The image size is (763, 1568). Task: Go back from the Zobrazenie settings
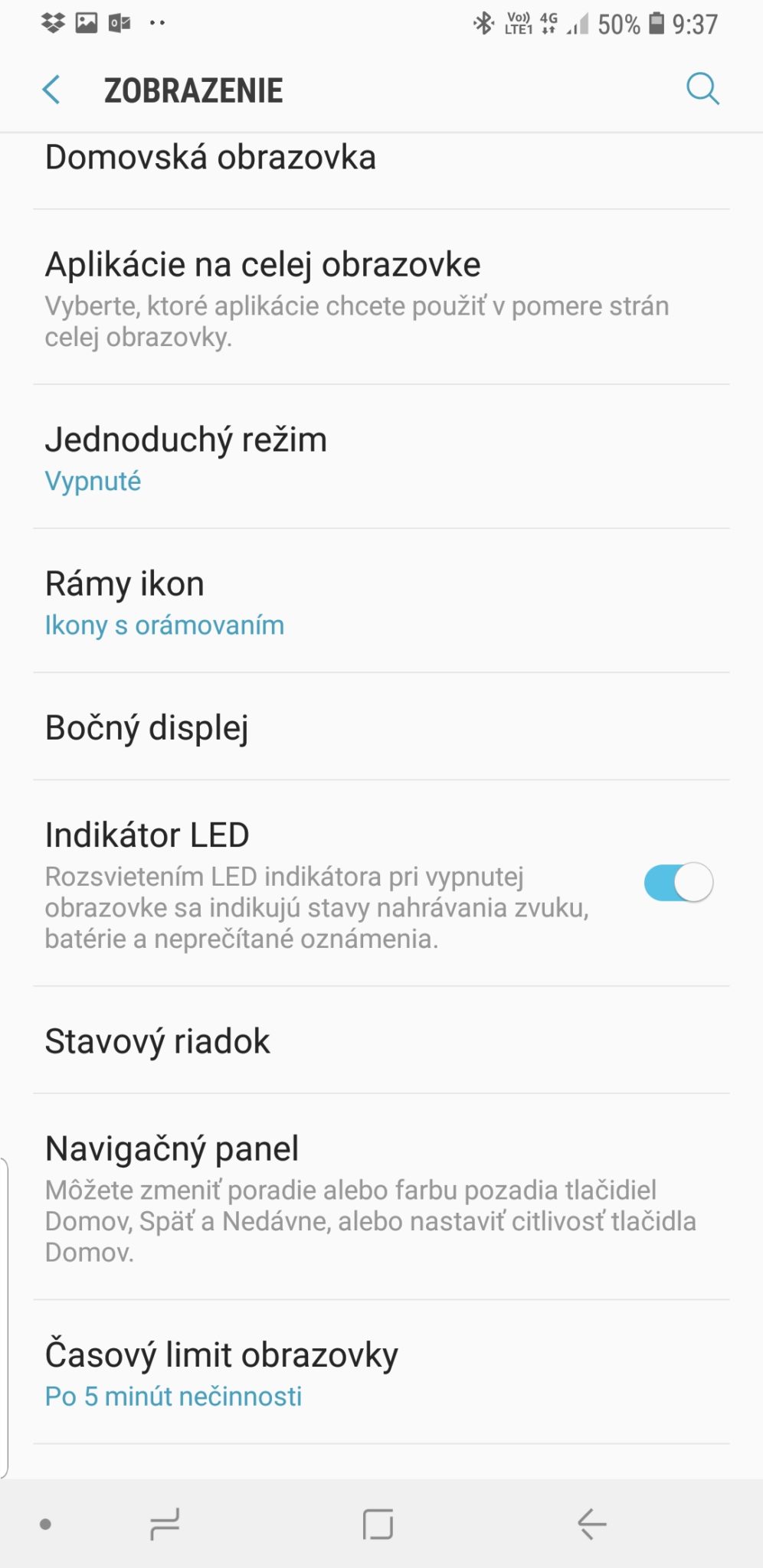click(51, 90)
